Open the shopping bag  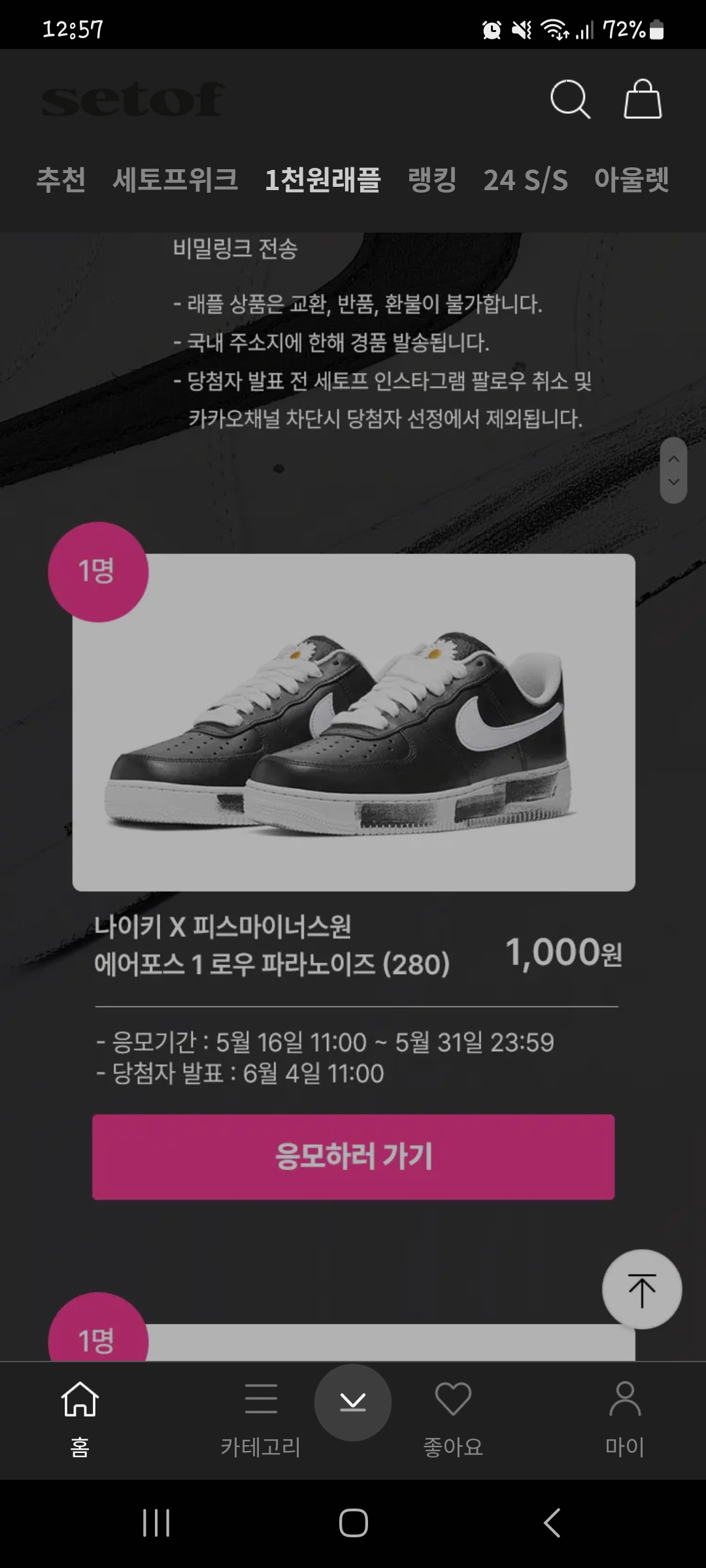click(x=643, y=99)
